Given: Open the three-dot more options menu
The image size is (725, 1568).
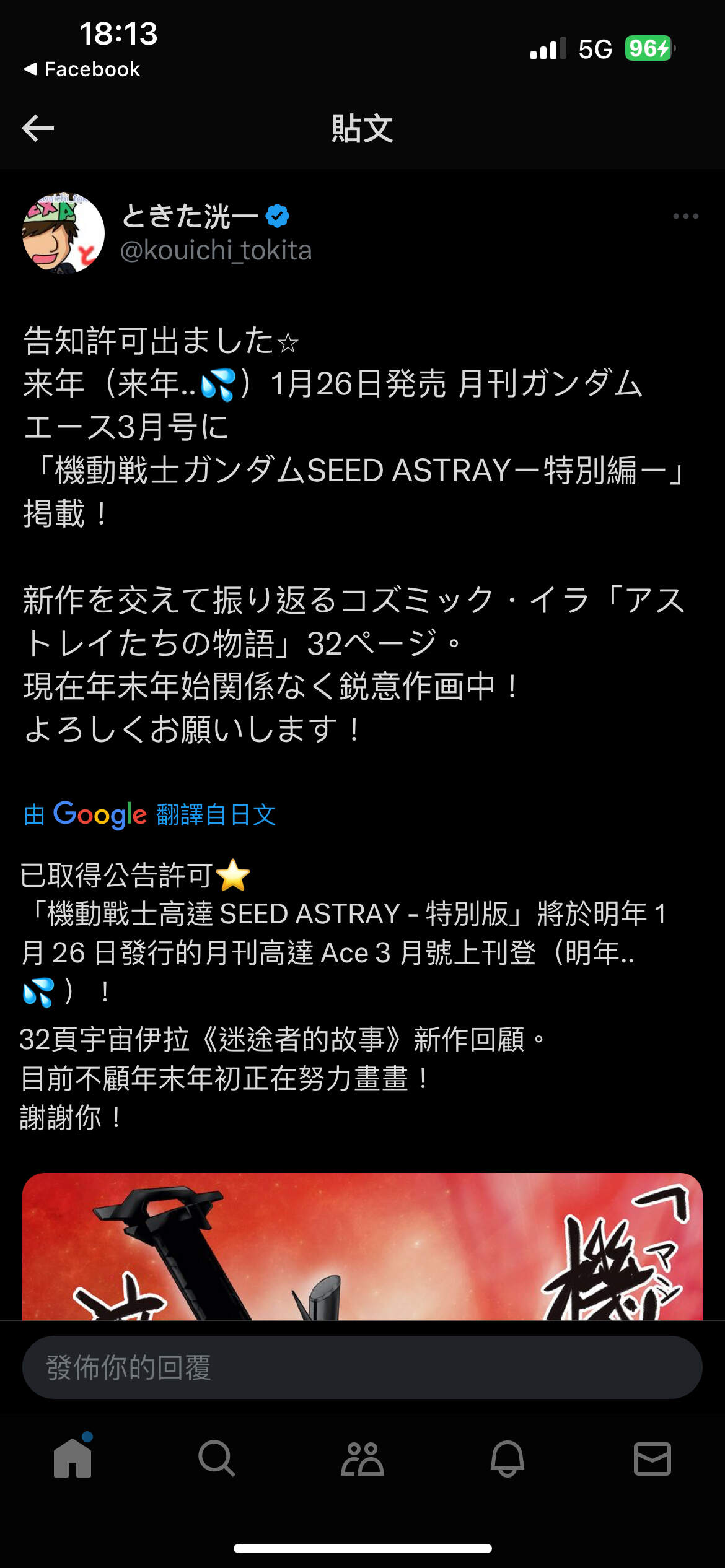Looking at the screenshot, I should click(x=683, y=217).
